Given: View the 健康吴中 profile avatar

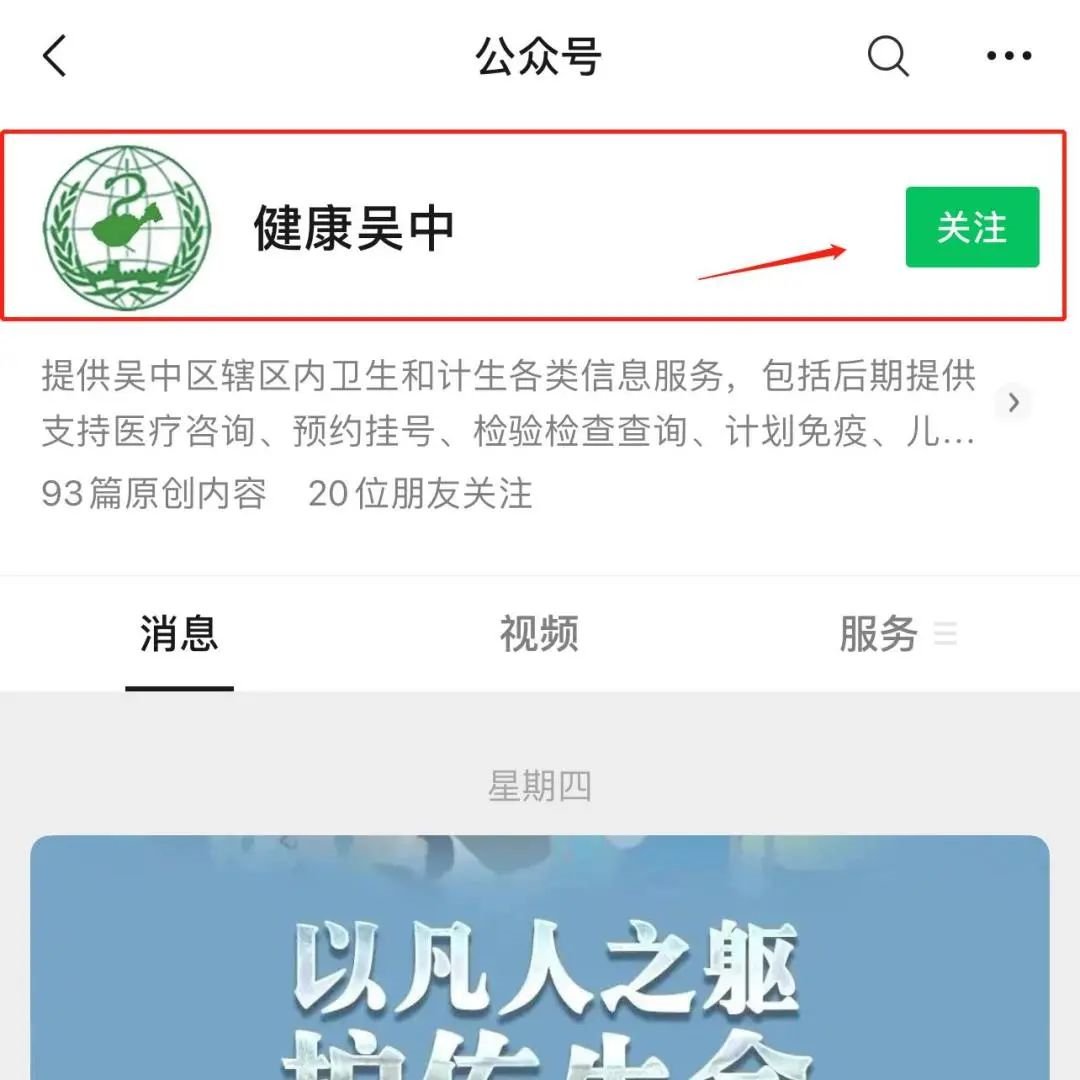Looking at the screenshot, I should click(127, 227).
